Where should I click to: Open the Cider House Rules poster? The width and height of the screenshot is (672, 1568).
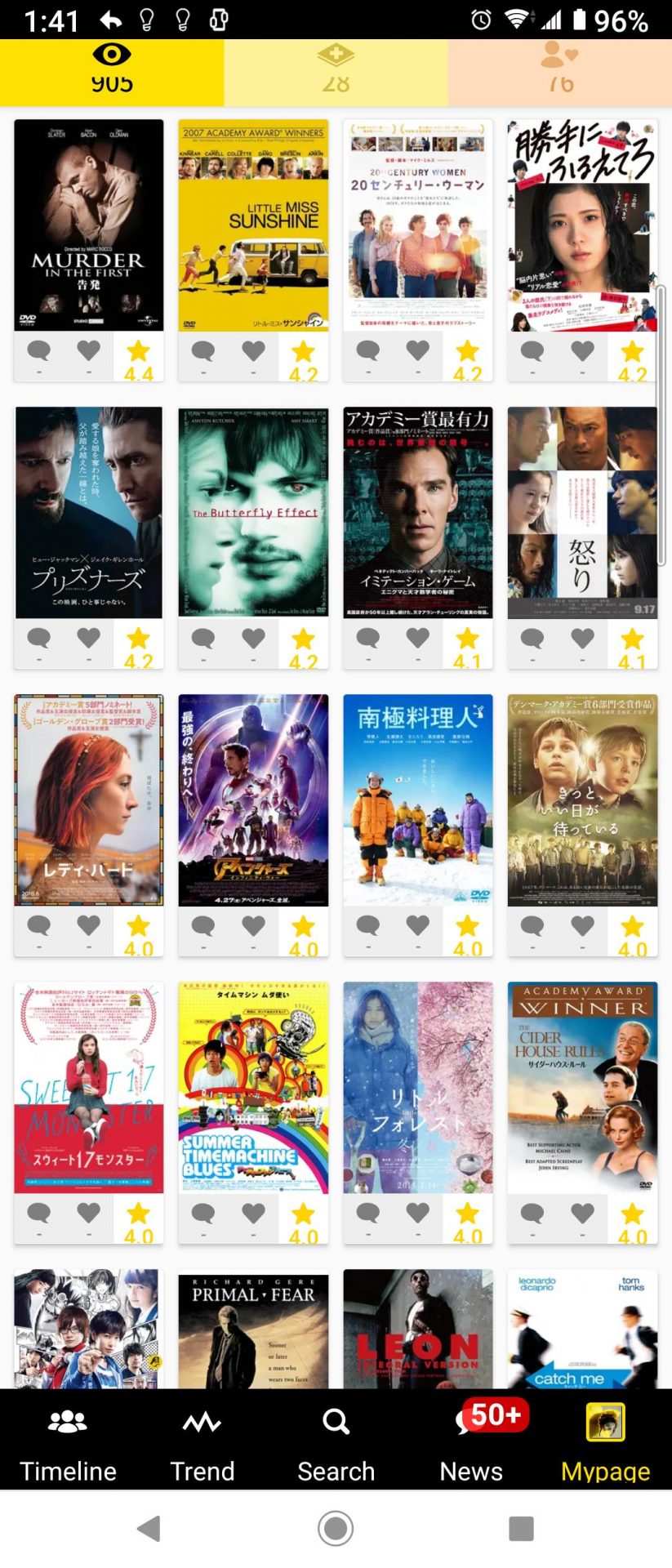[x=582, y=1087]
